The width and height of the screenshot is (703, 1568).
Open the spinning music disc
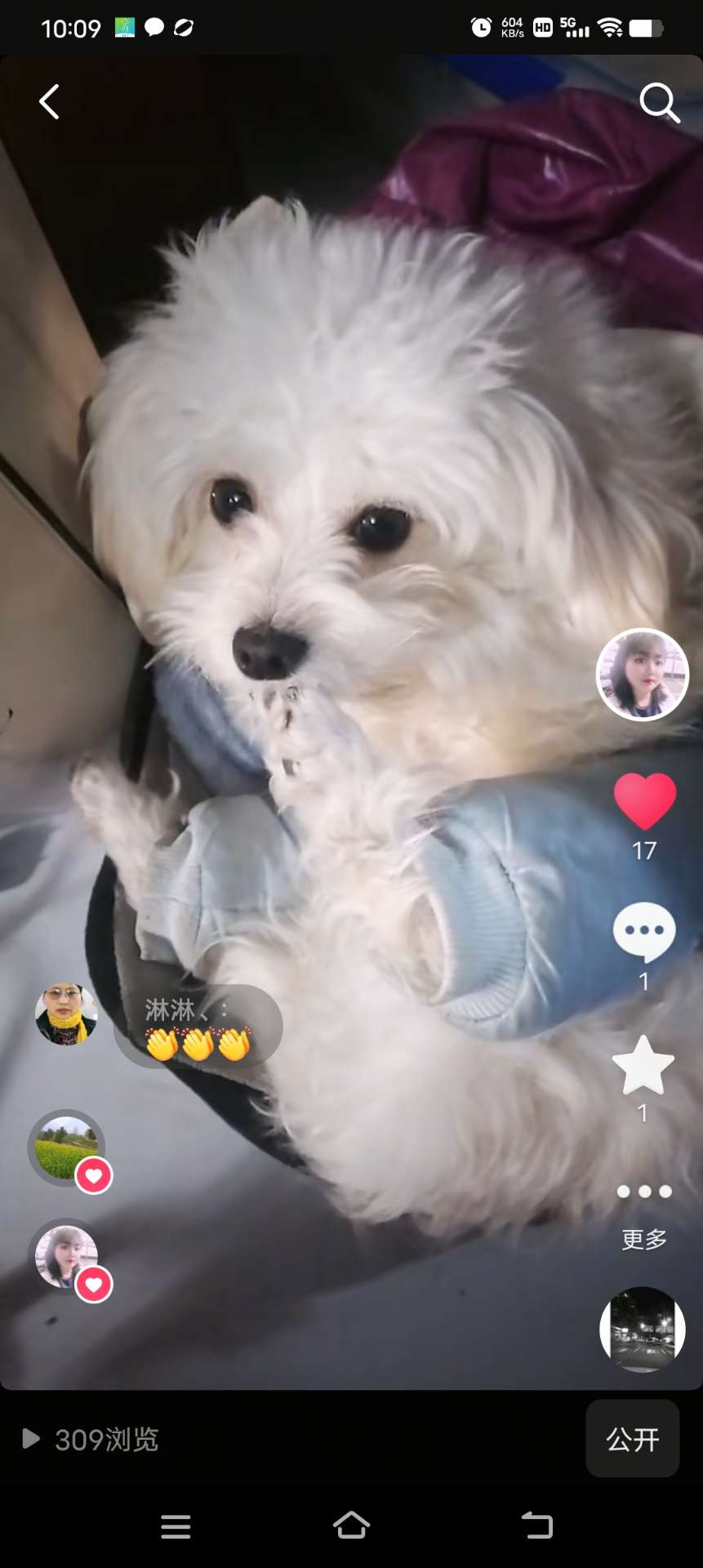pos(643,1329)
